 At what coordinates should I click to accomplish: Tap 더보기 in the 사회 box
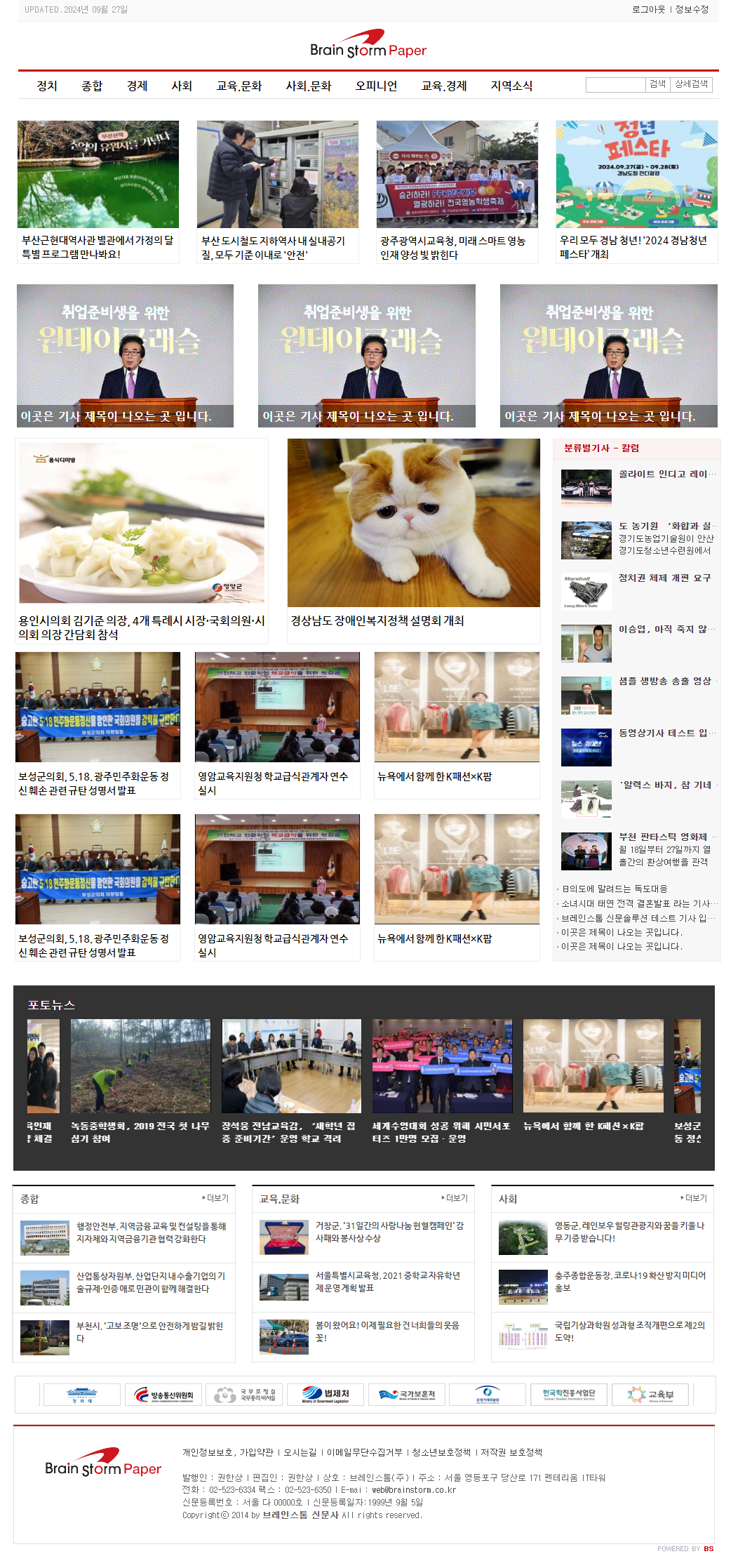click(694, 1198)
